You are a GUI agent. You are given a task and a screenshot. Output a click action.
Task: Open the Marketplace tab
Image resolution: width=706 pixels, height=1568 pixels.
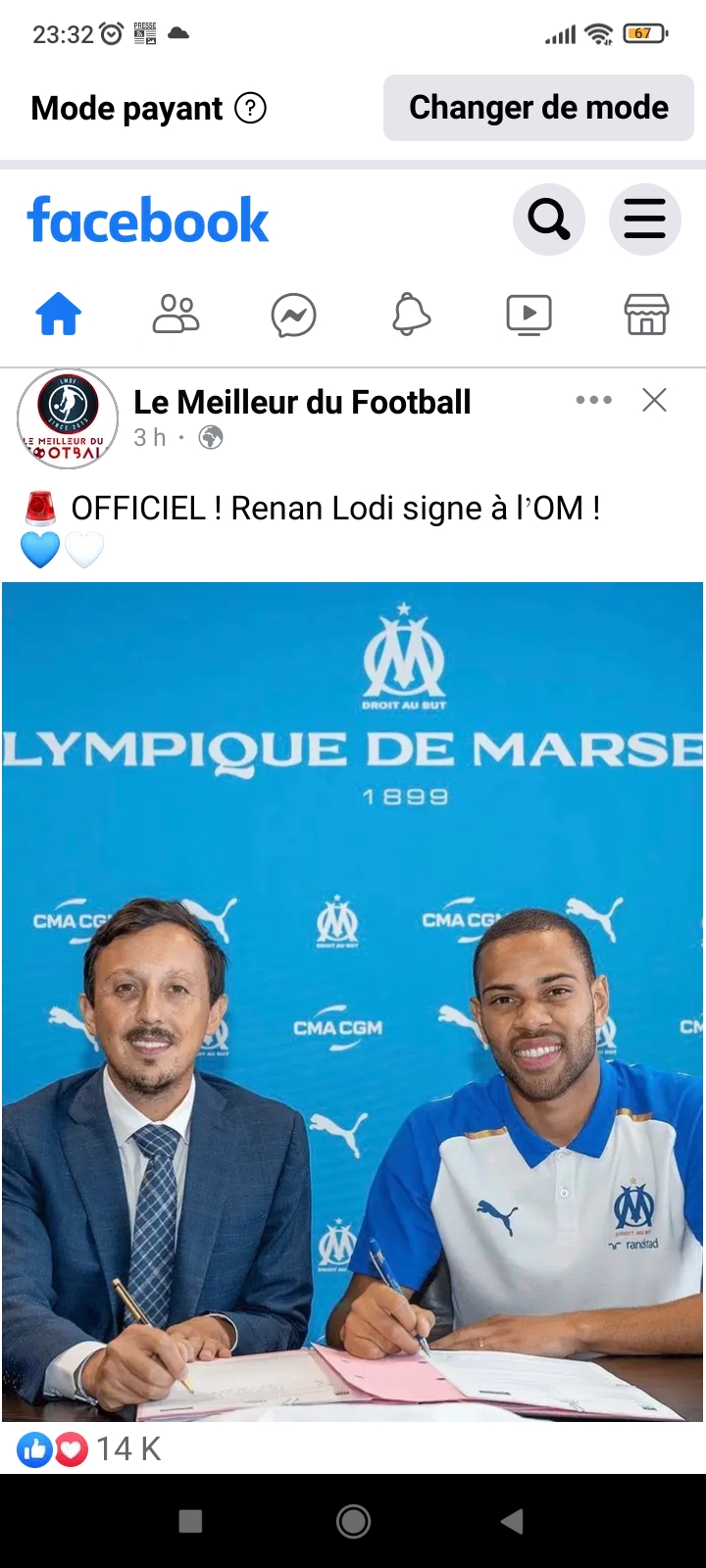(646, 316)
